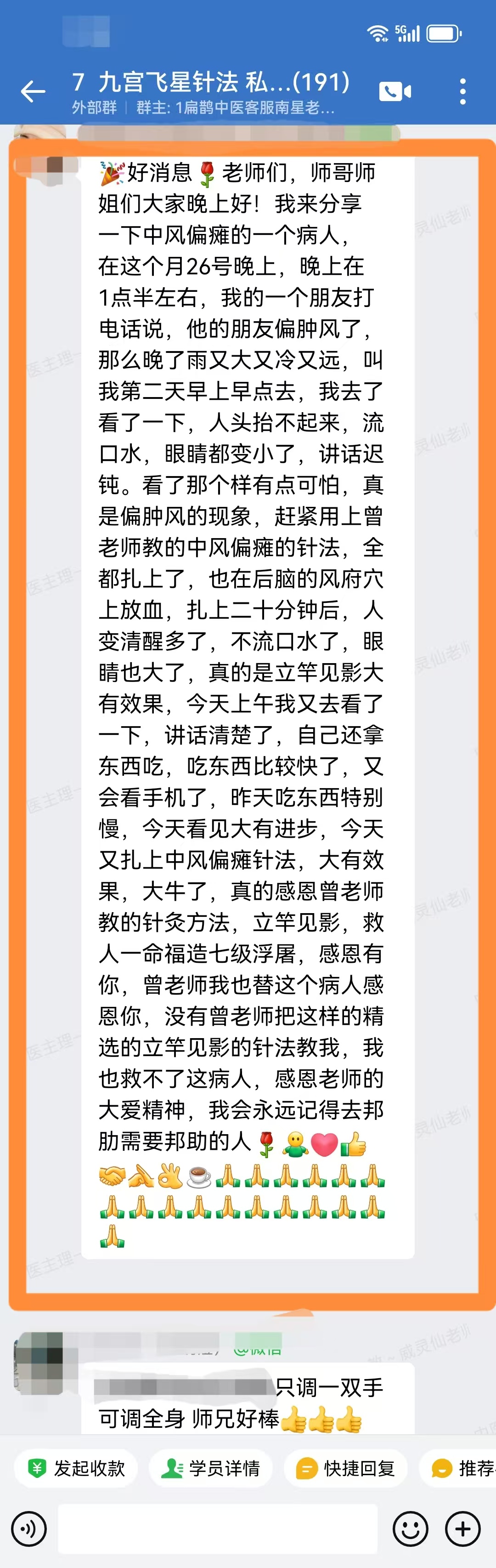This screenshot has width=496, height=1568.
Task: Open 快捷回复 quick replies
Action: point(346,1468)
